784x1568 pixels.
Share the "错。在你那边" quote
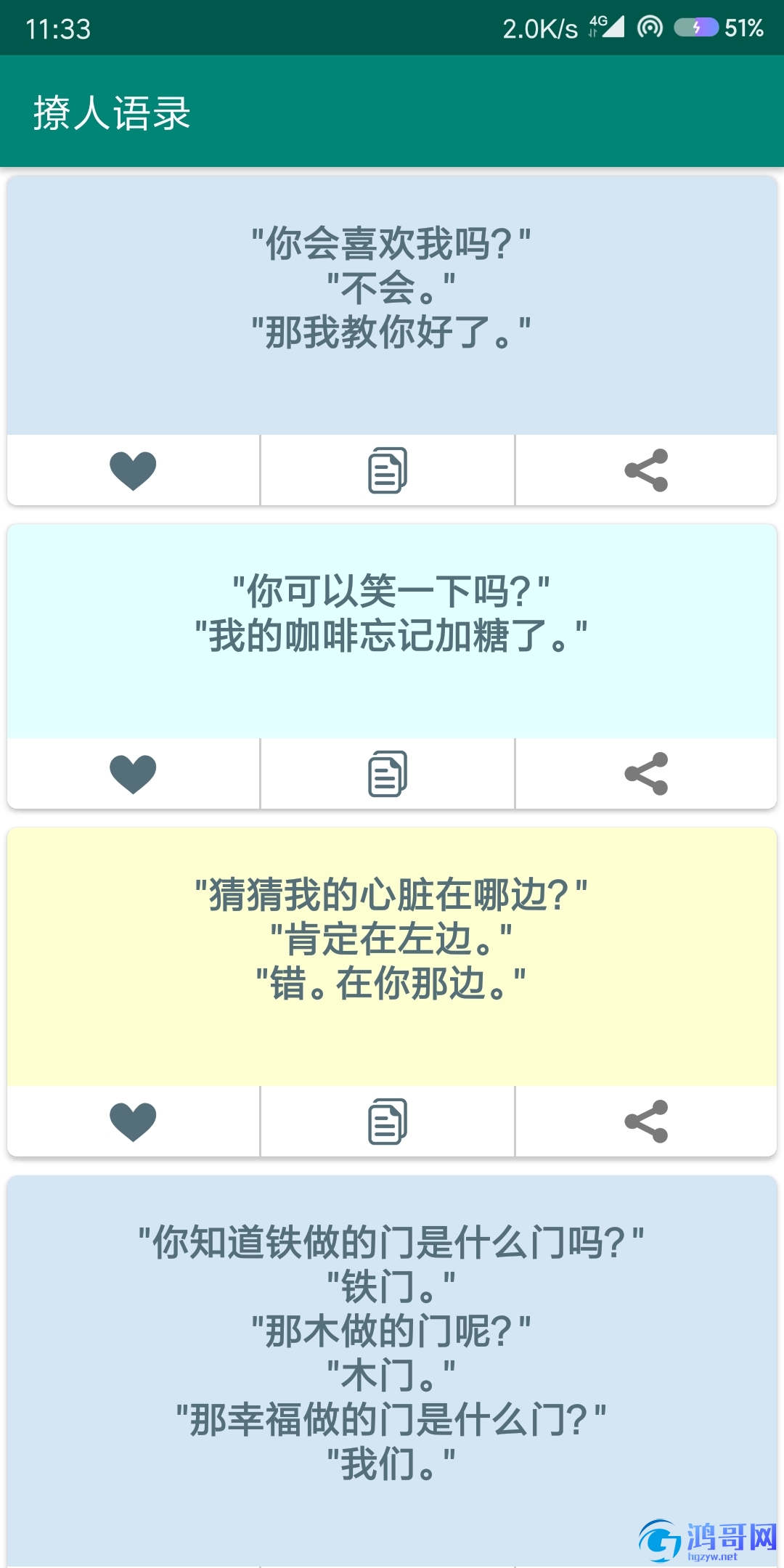pyautogui.click(x=646, y=1122)
